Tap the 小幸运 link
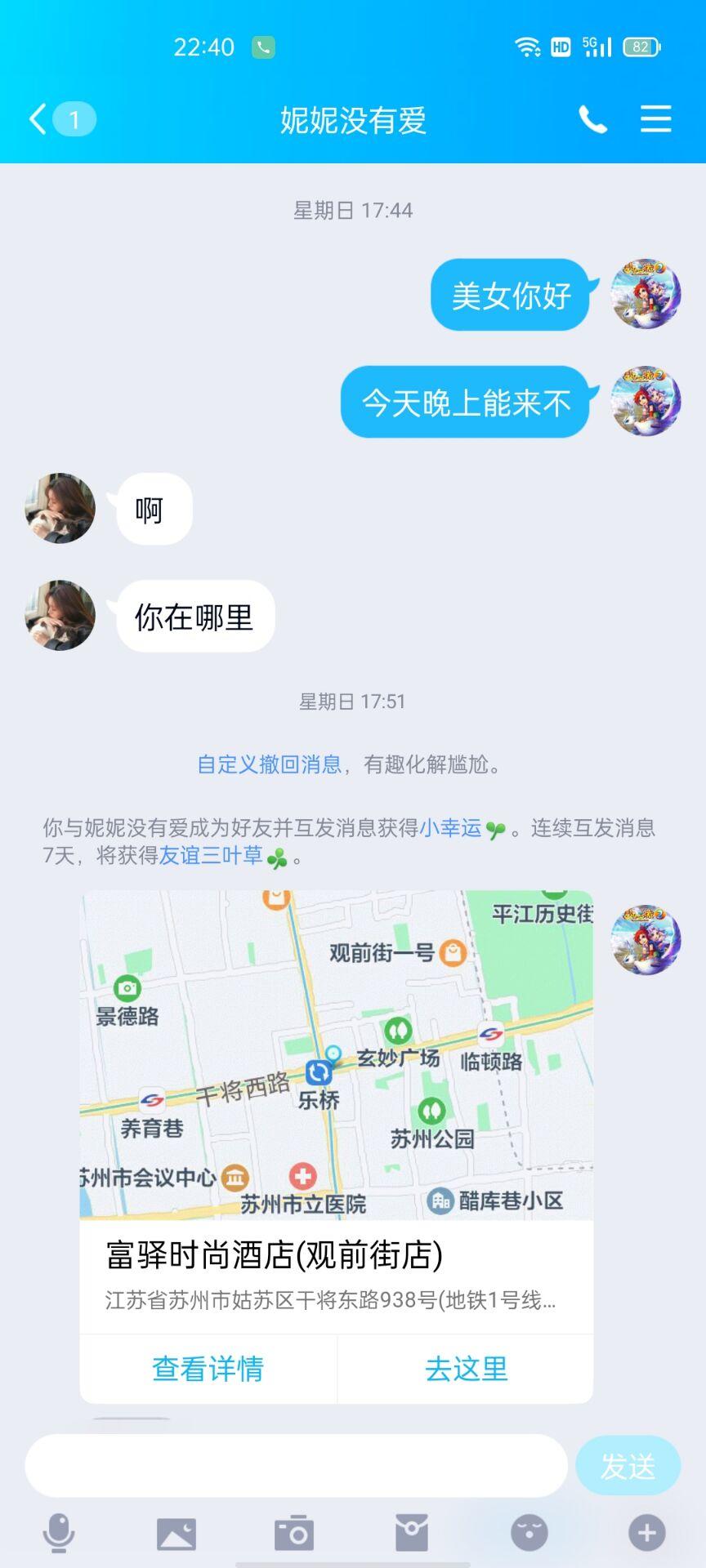The height and width of the screenshot is (1568, 706). pyautogui.click(x=450, y=828)
